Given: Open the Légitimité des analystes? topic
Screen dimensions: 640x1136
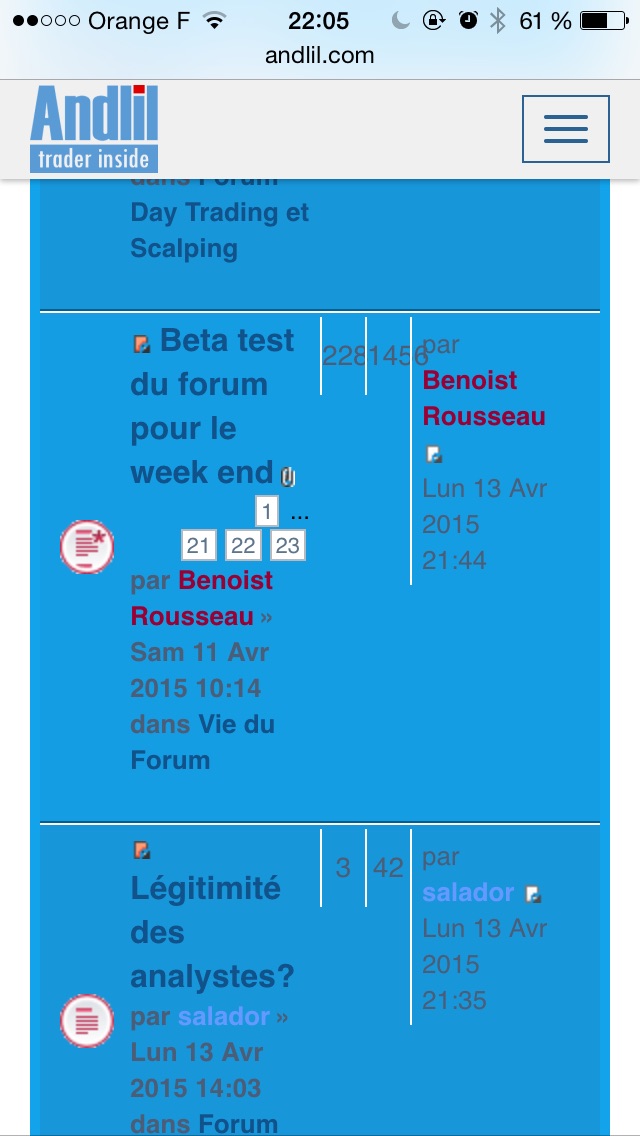Looking at the screenshot, I should [212, 932].
